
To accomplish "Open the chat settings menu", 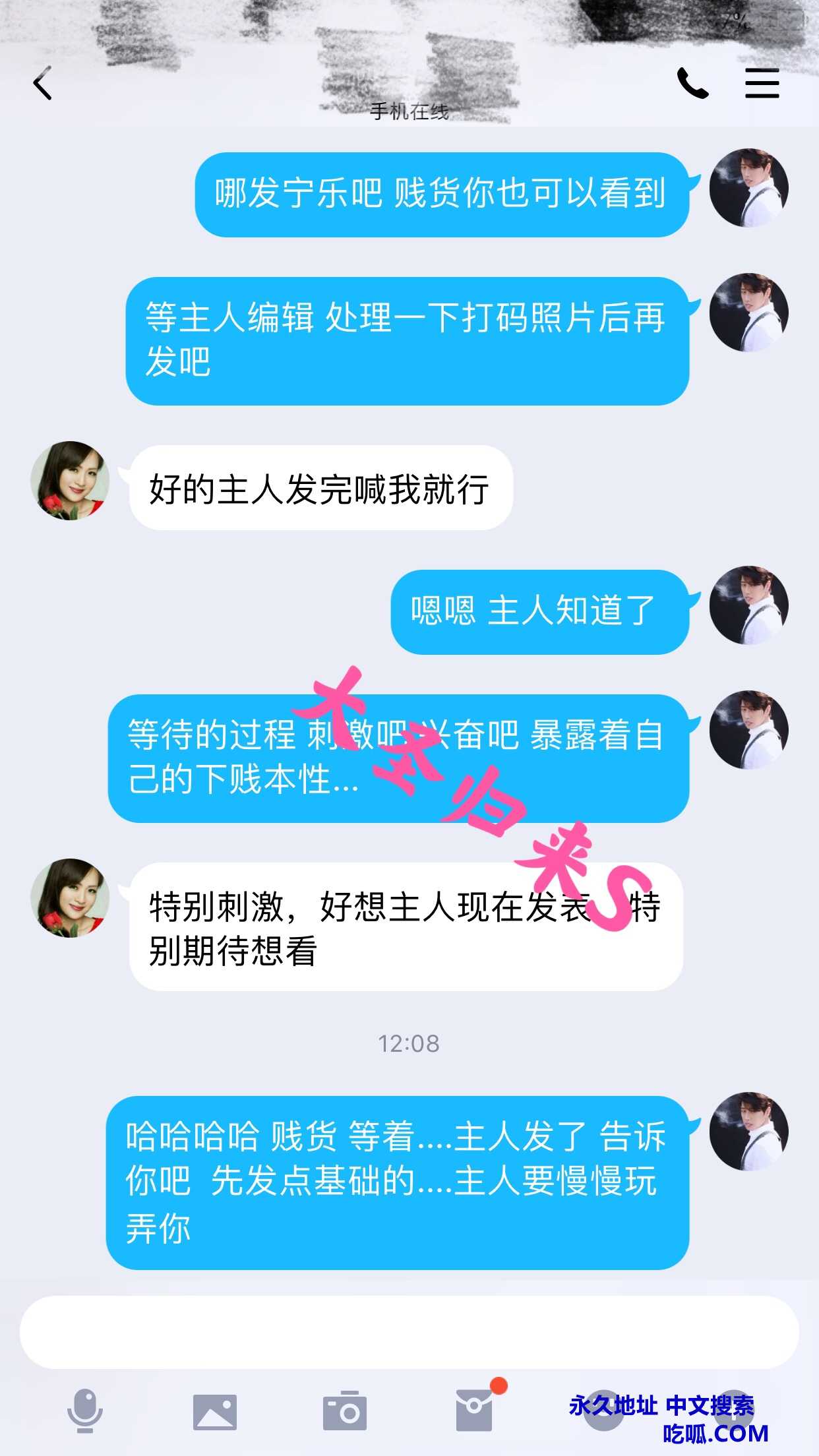I will (762, 83).
